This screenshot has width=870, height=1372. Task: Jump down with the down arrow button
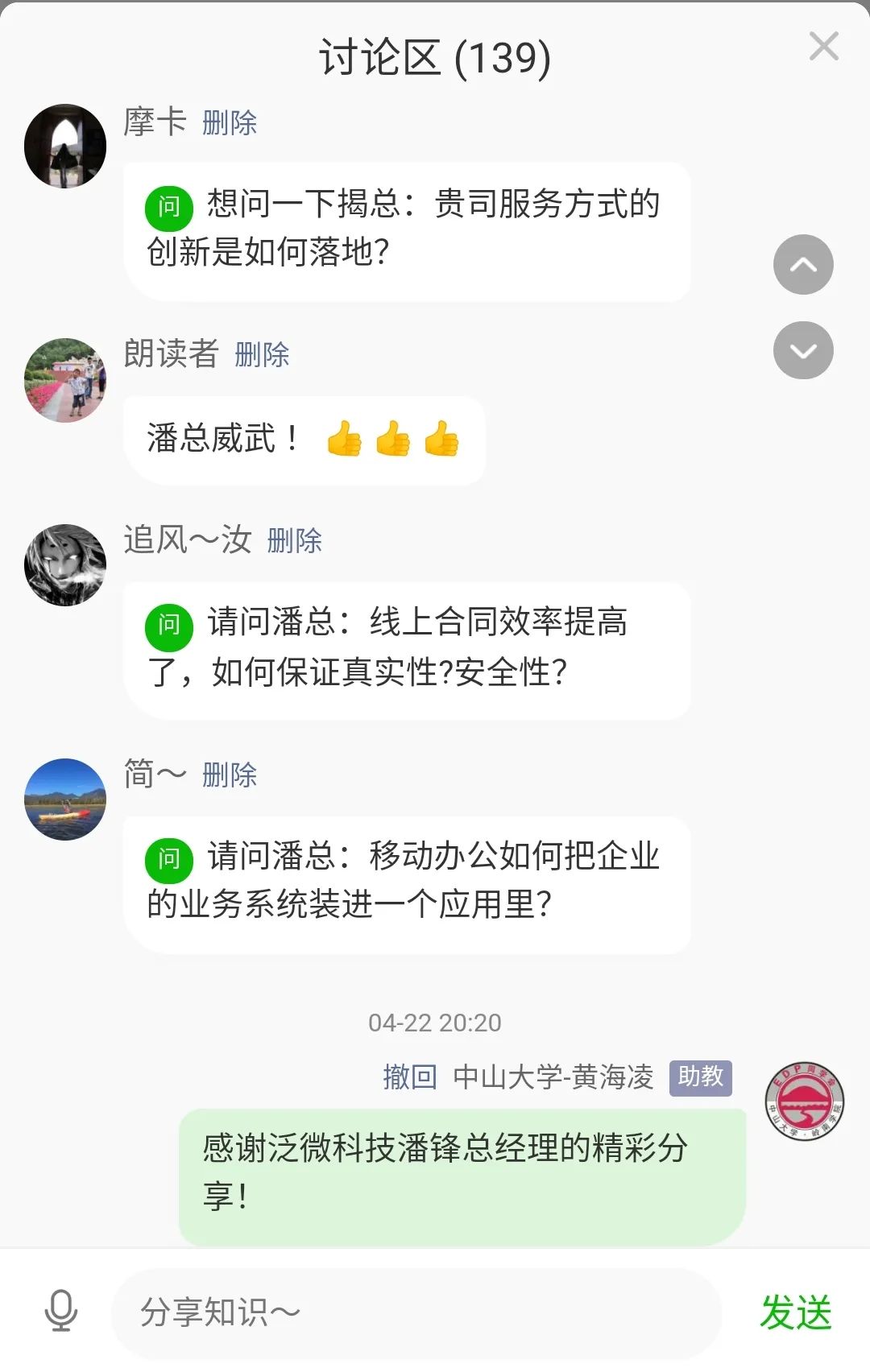coord(803,350)
